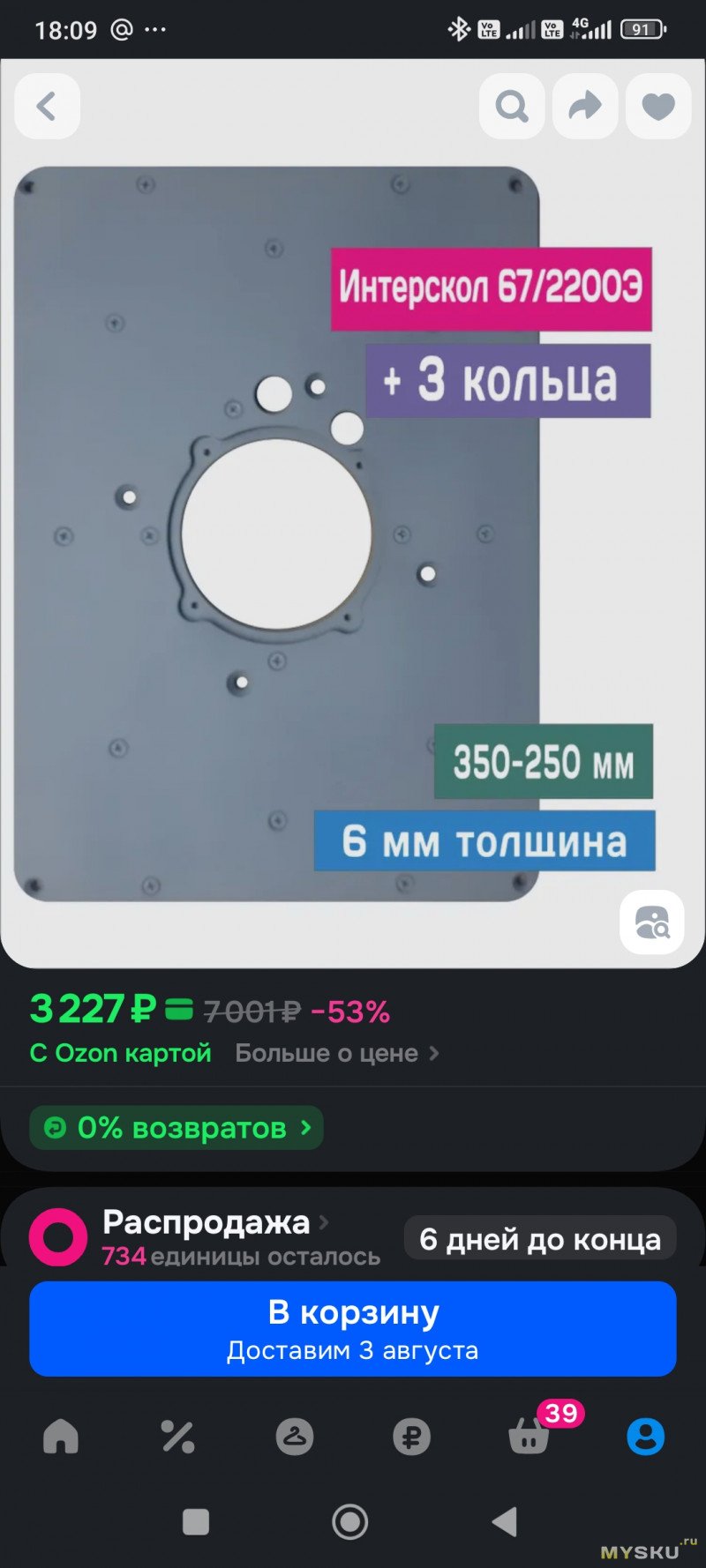This screenshot has width=706, height=1568.
Task: Open the ruble finance tab
Action: point(411,1437)
